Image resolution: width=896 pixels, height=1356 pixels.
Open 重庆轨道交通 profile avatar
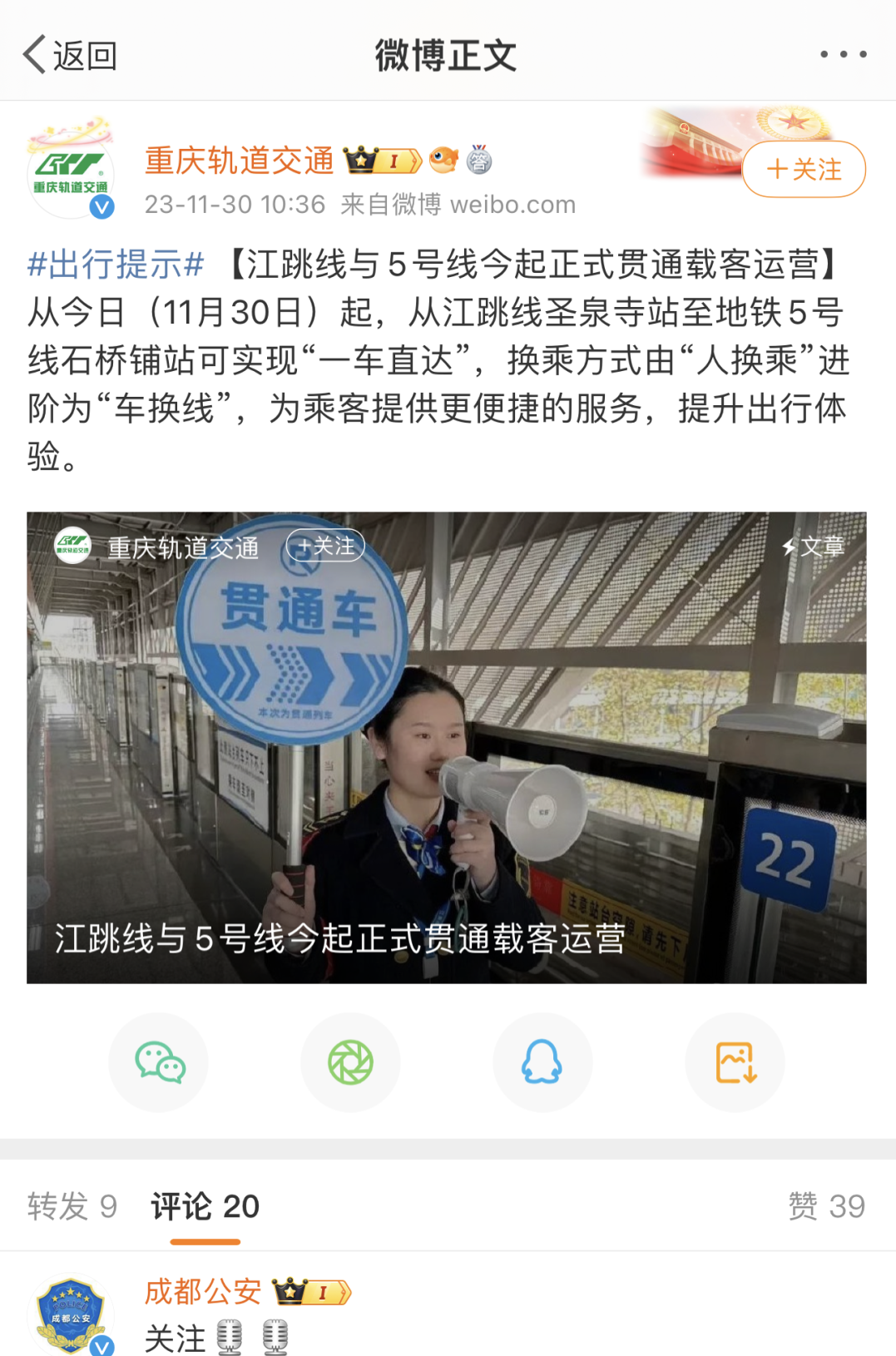[71, 170]
